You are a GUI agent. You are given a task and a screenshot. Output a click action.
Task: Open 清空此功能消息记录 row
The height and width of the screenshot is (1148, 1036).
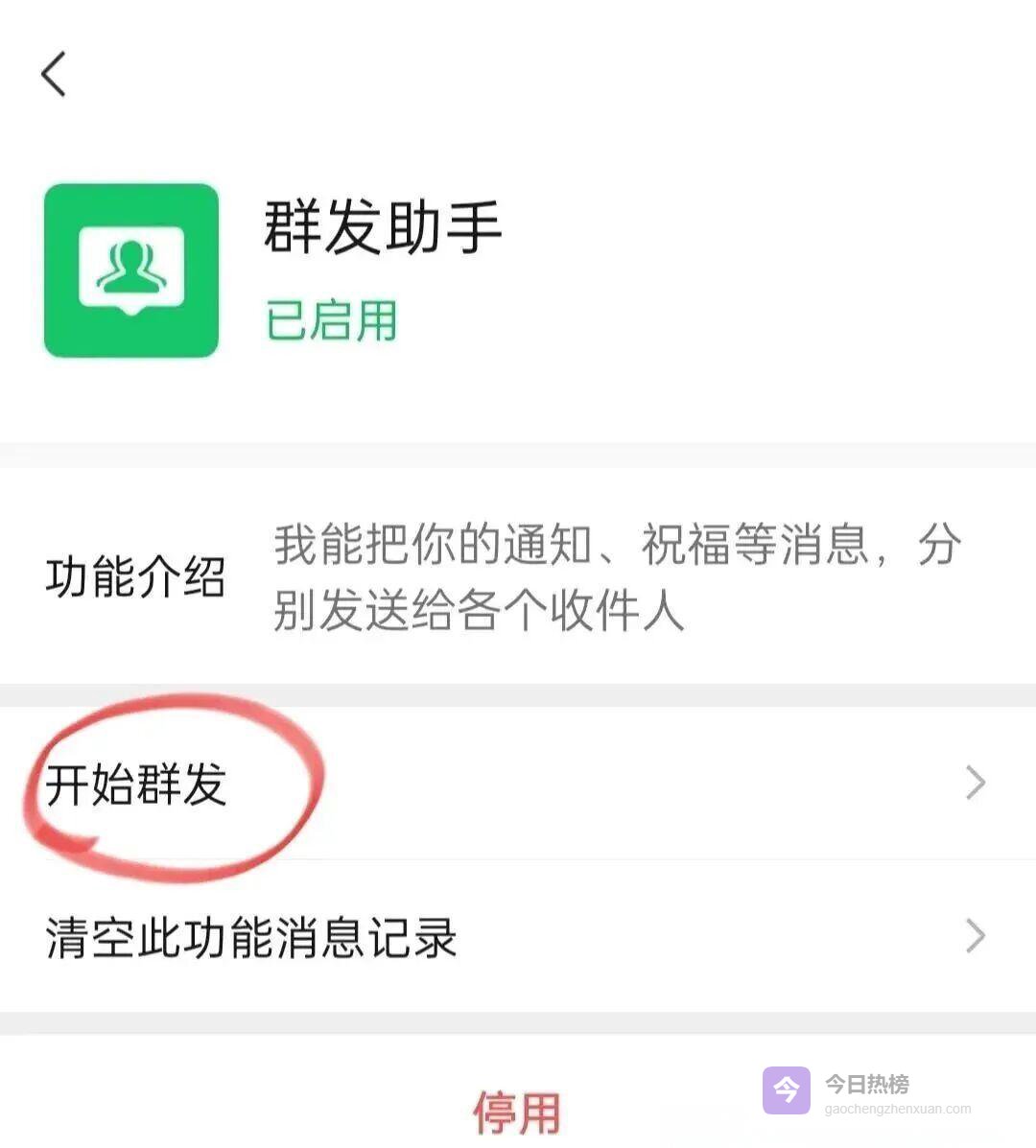pyautogui.click(x=518, y=937)
